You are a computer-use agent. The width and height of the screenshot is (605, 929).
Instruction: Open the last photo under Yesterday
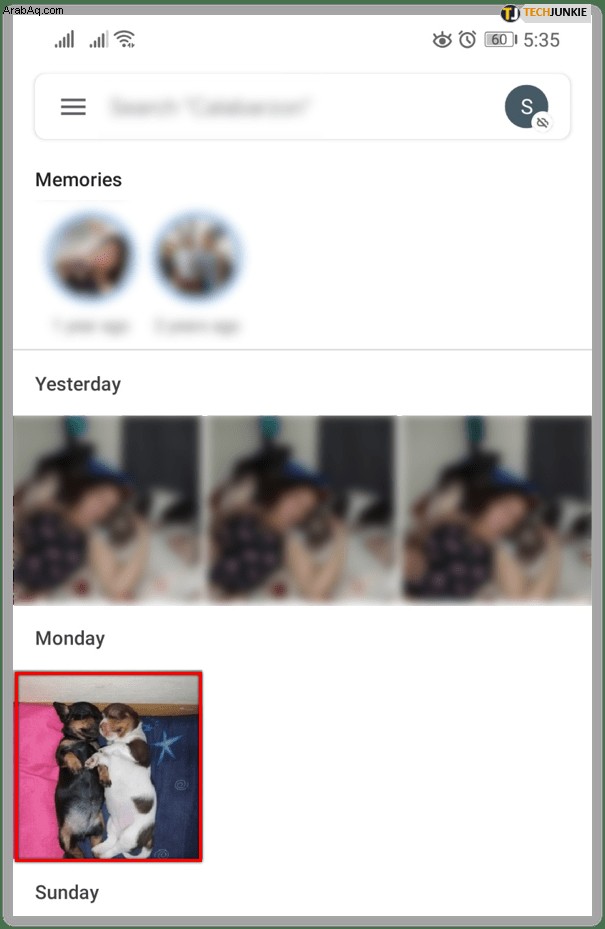[x=496, y=510]
